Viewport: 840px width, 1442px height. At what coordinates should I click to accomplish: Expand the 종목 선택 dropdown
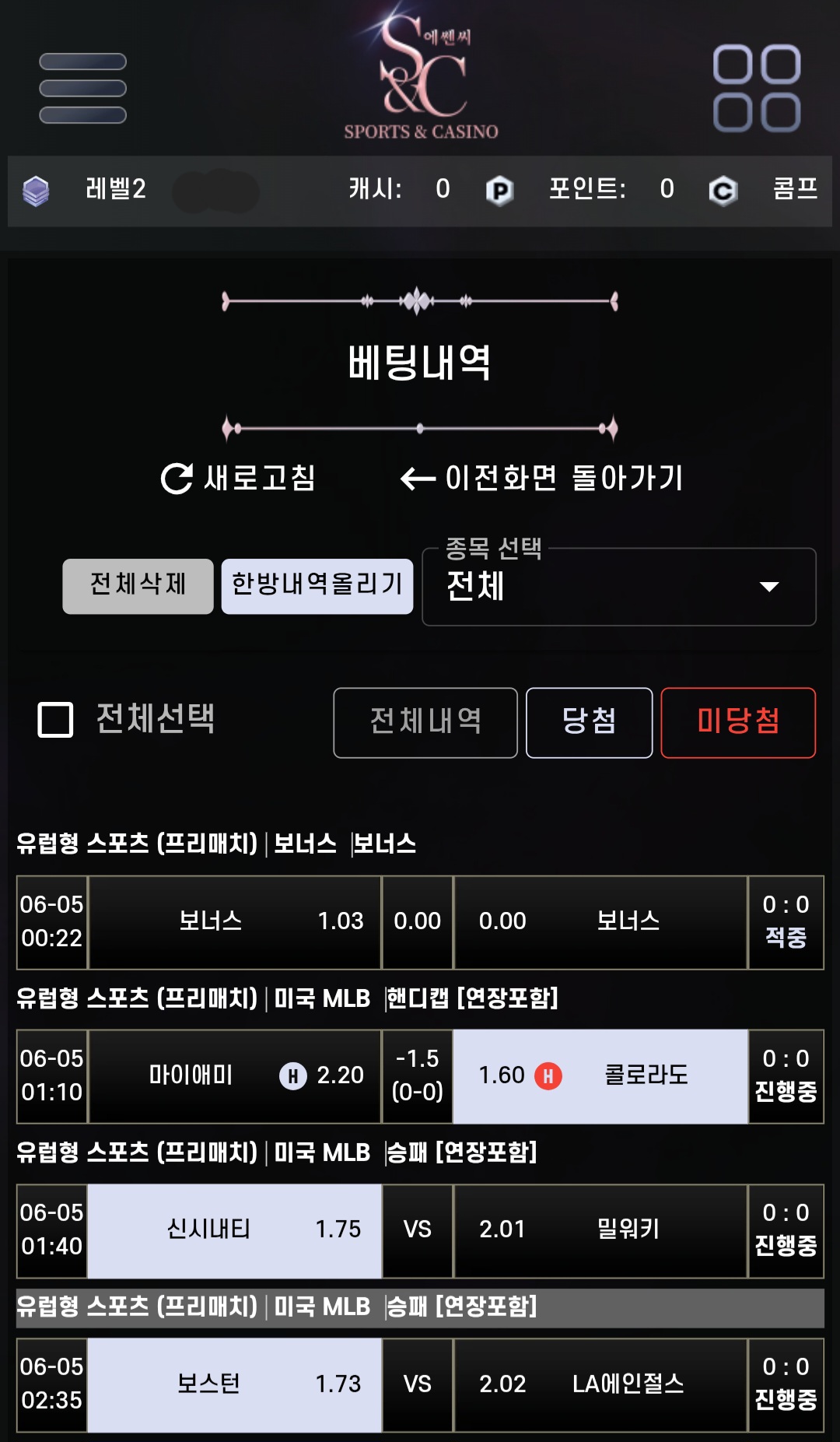click(618, 587)
